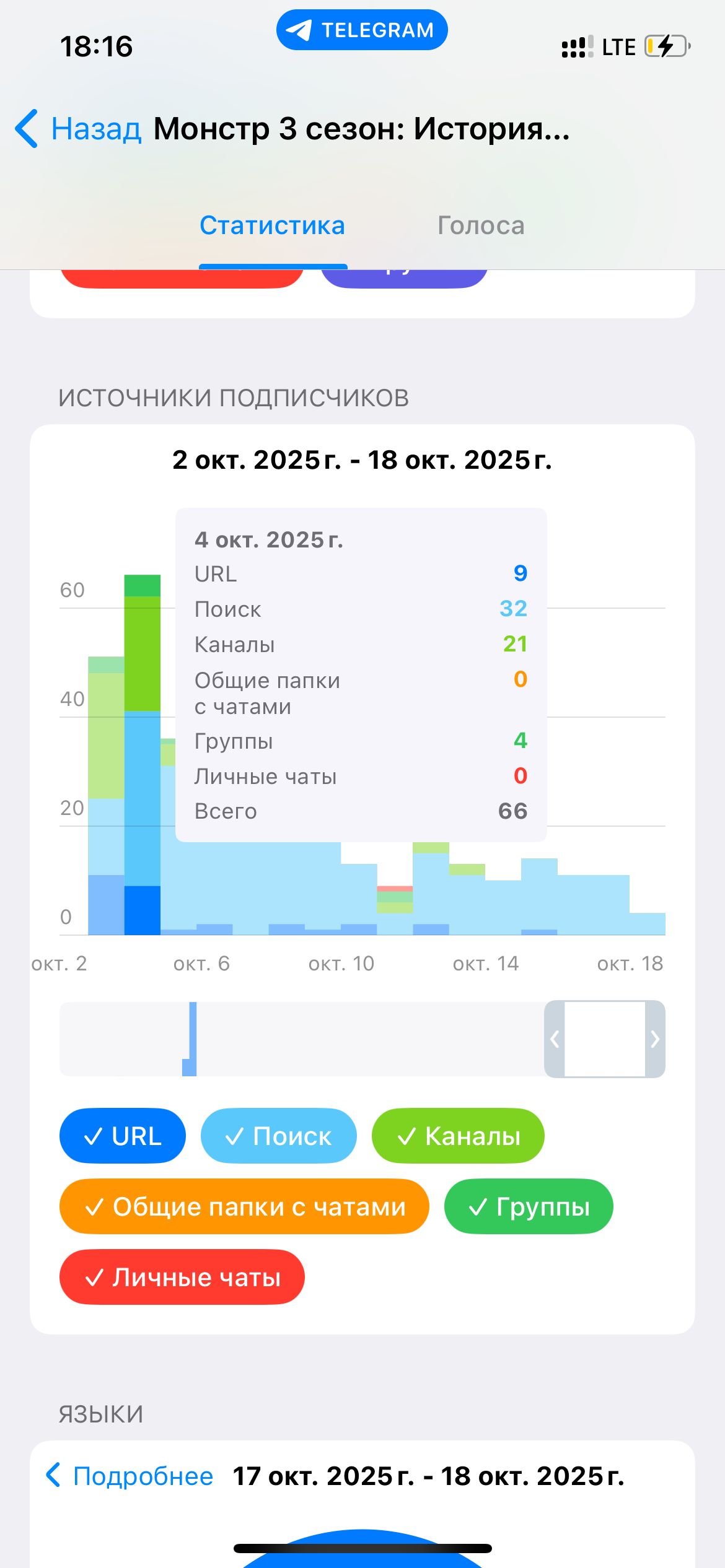
Task: Toggle the Личные чаты filter chip
Action: [x=182, y=1278]
